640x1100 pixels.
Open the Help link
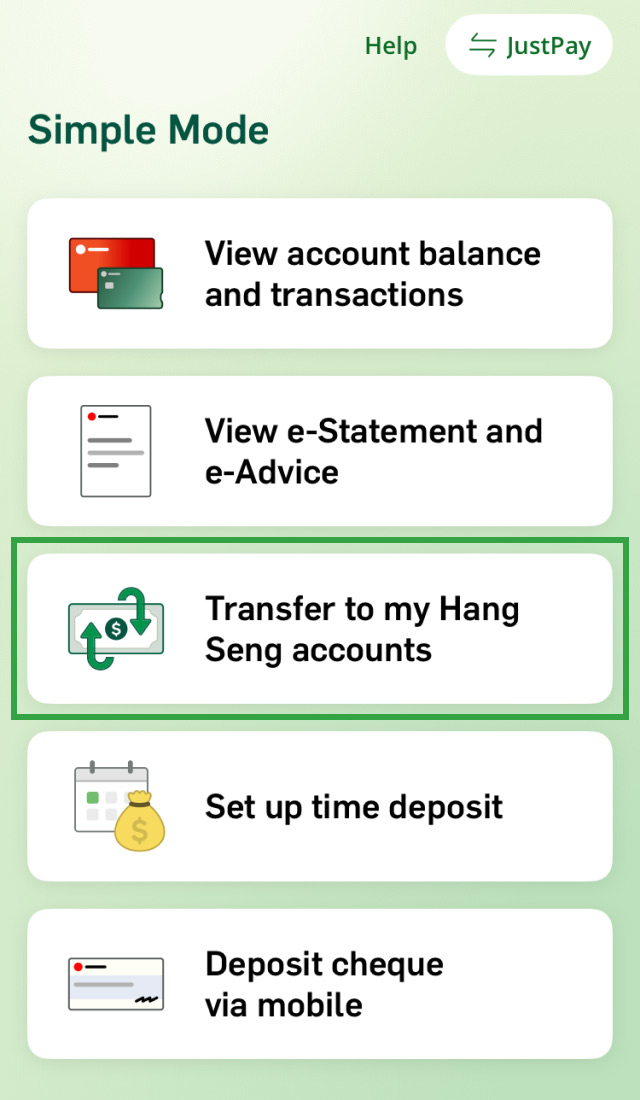[390, 46]
